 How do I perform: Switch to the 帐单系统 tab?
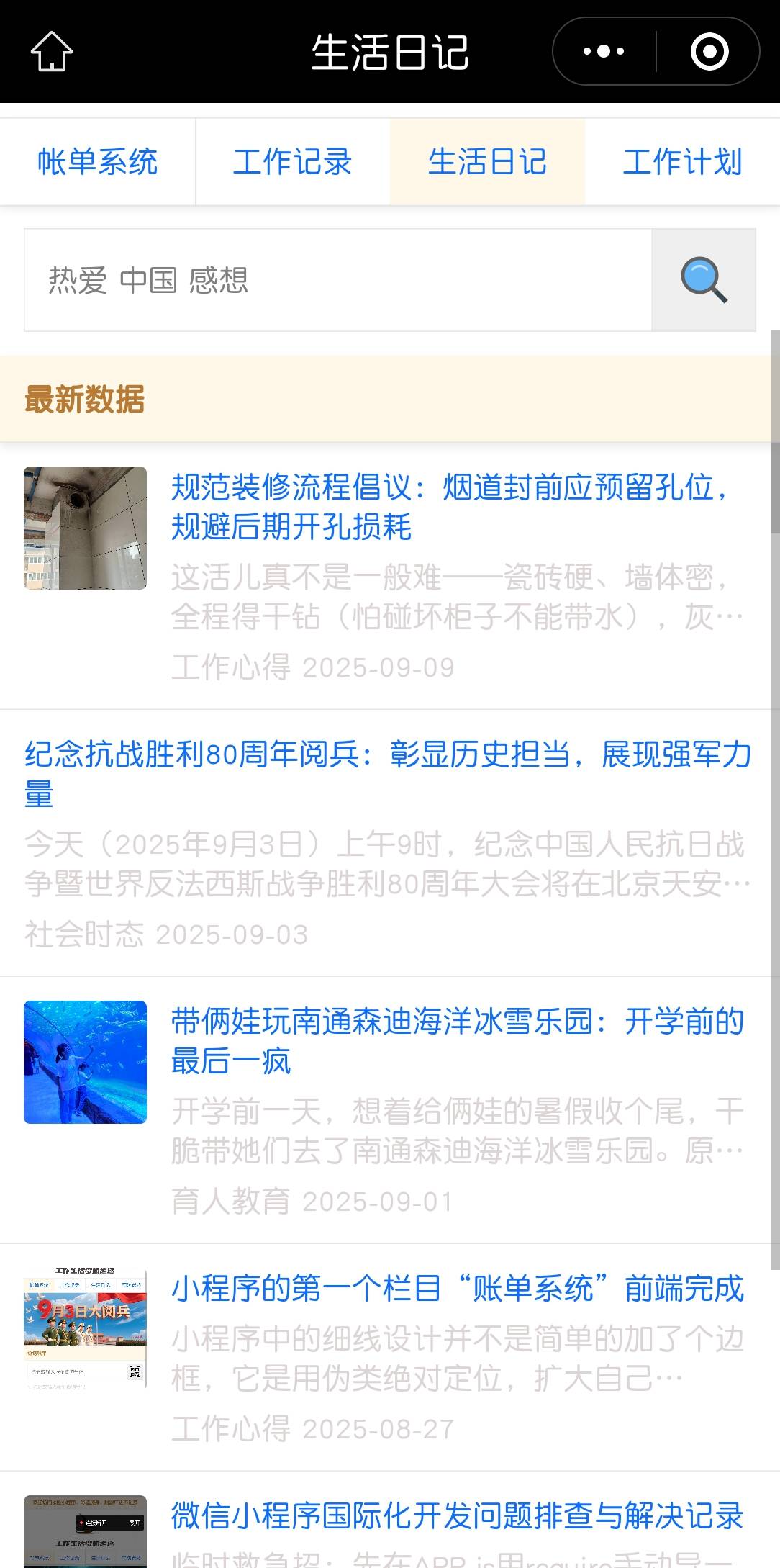(x=98, y=162)
